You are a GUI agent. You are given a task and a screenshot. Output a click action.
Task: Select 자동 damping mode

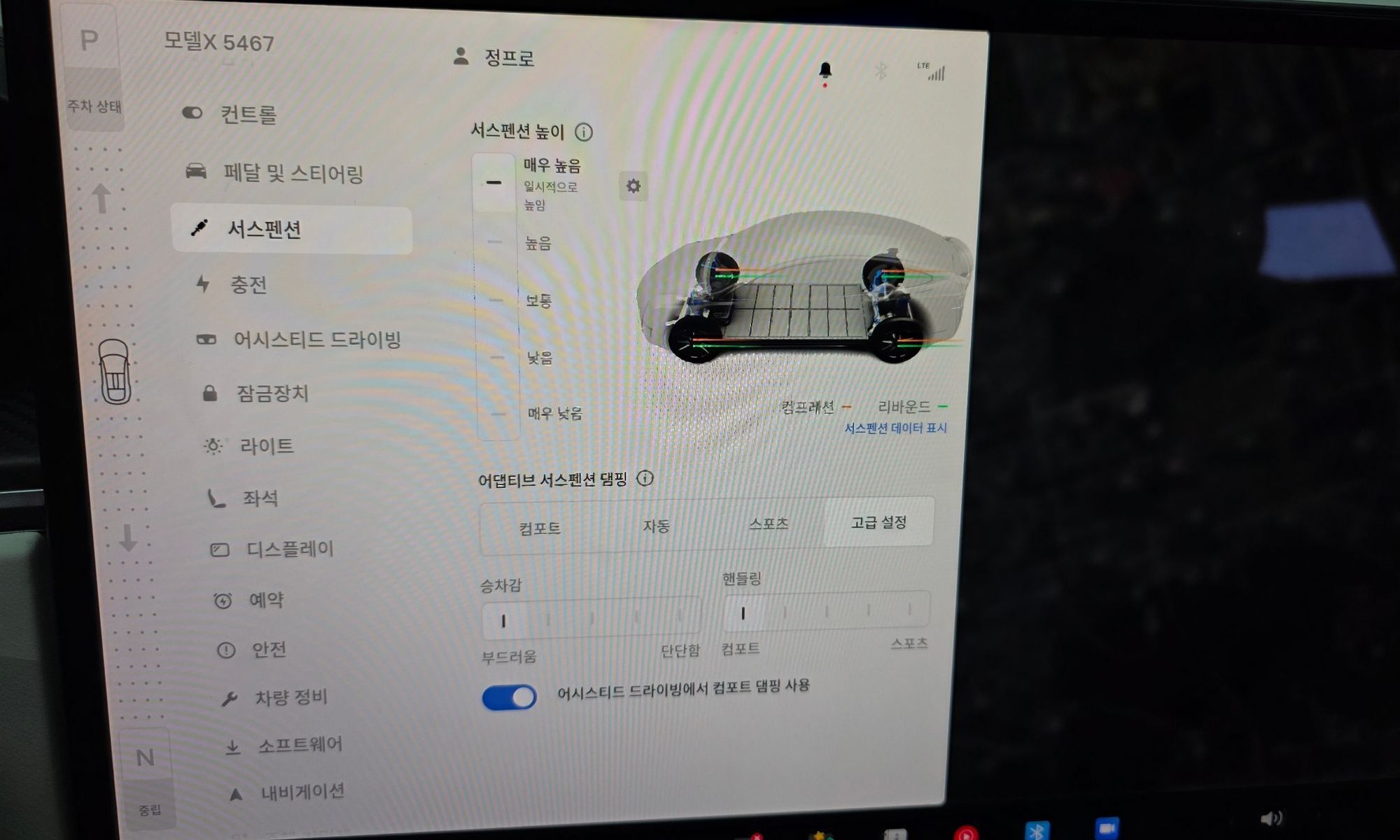pos(656,526)
